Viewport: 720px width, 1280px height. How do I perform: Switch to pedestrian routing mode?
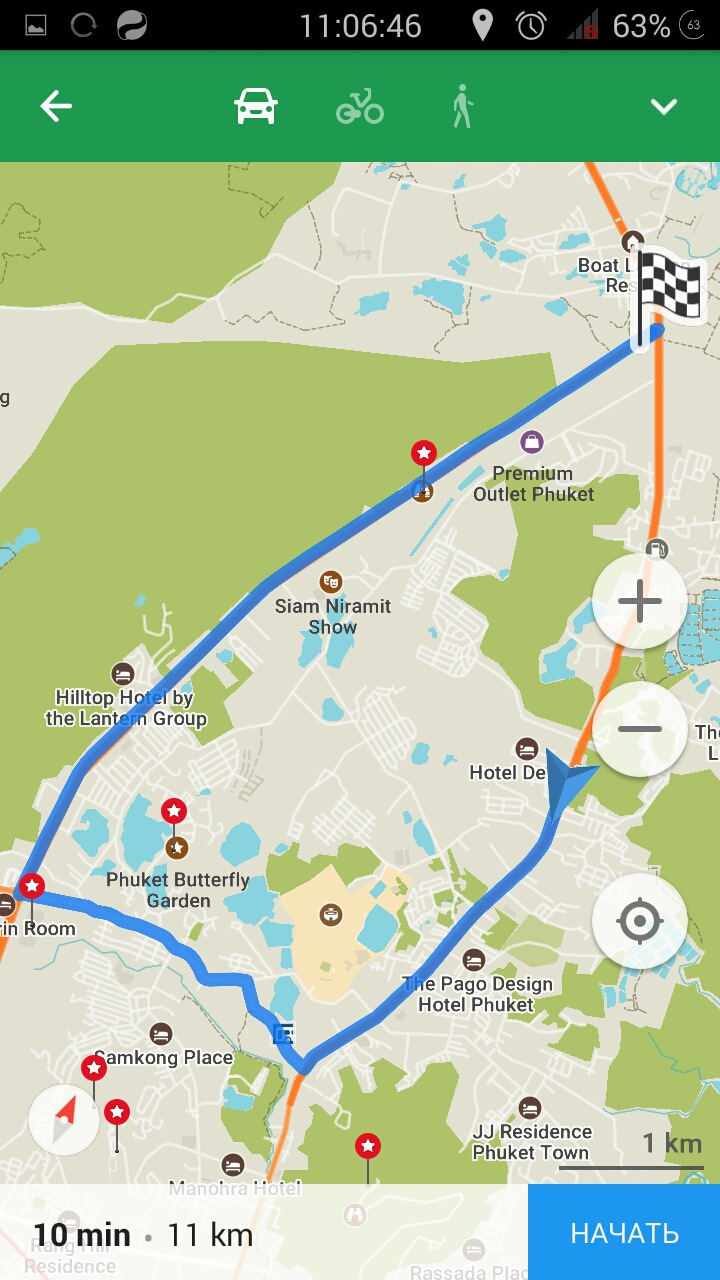[461, 106]
